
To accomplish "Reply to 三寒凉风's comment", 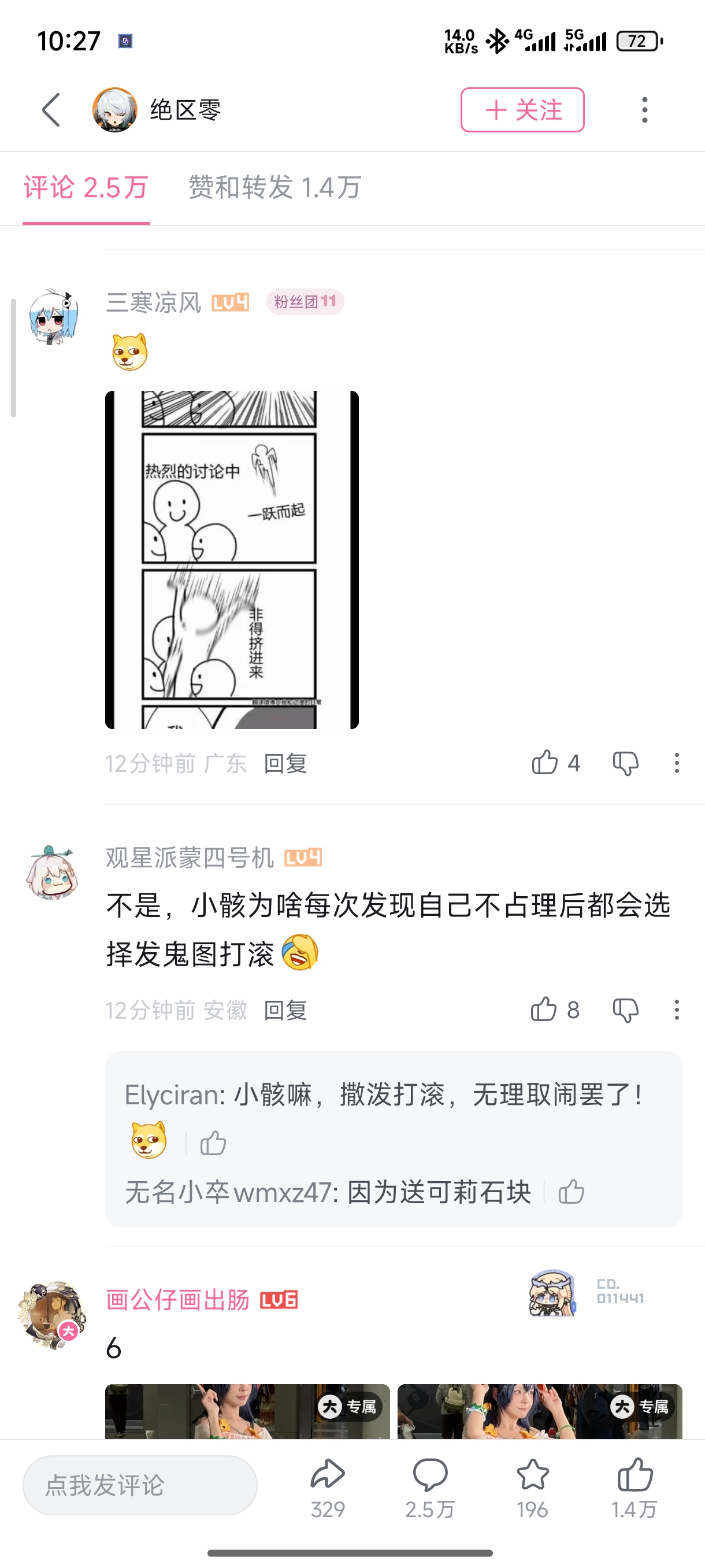I will point(285,763).
